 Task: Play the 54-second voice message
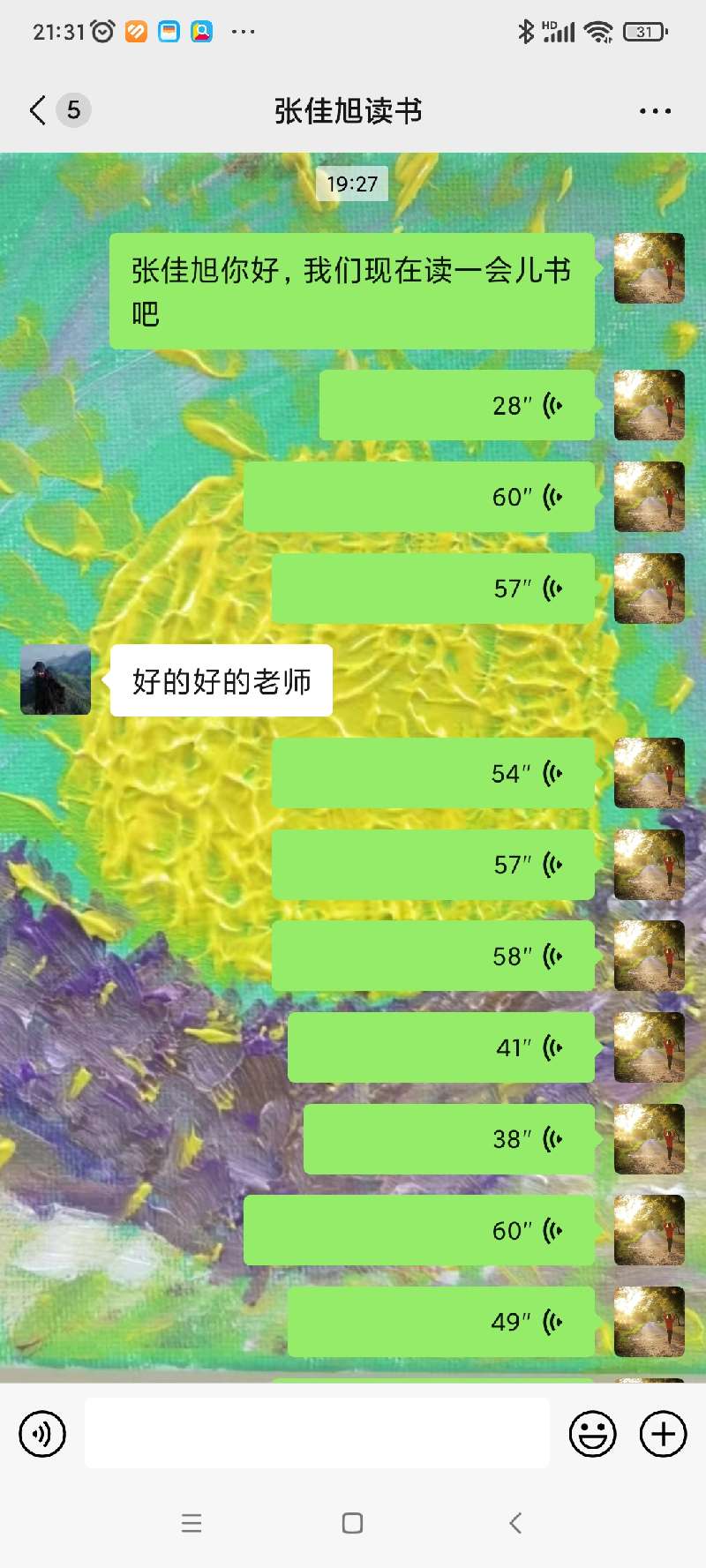pos(432,773)
